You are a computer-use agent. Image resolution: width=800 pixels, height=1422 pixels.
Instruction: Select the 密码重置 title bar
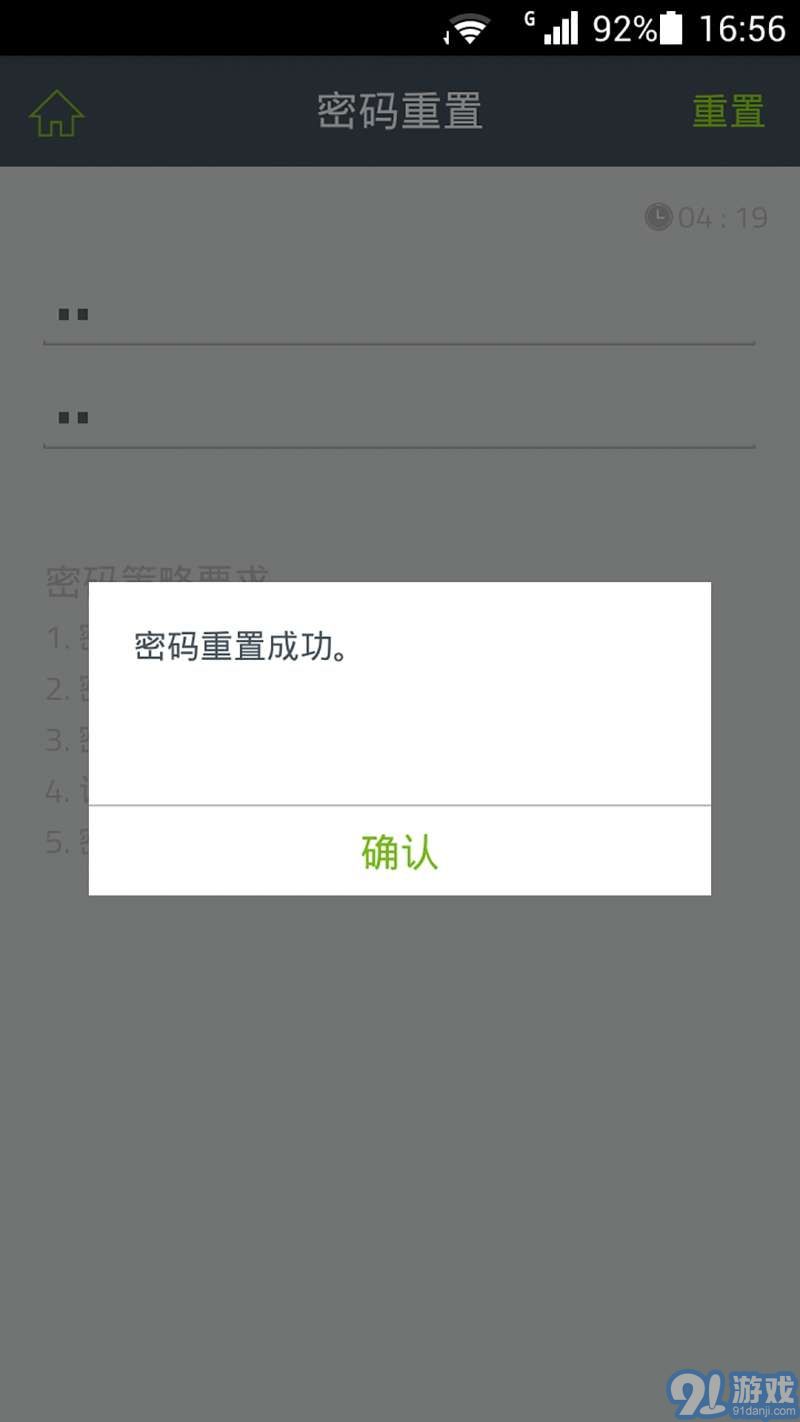[400, 110]
